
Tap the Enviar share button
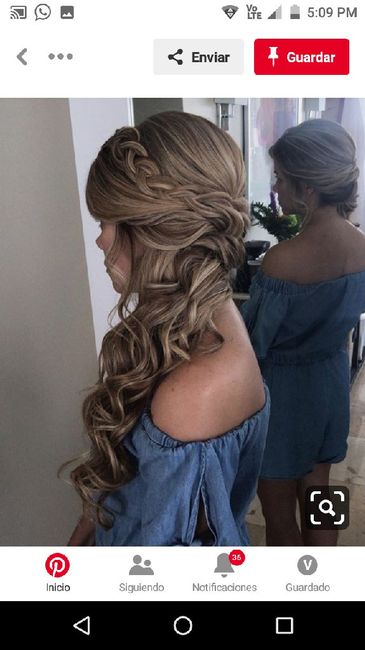pyautogui.click(x=199, y=57)
